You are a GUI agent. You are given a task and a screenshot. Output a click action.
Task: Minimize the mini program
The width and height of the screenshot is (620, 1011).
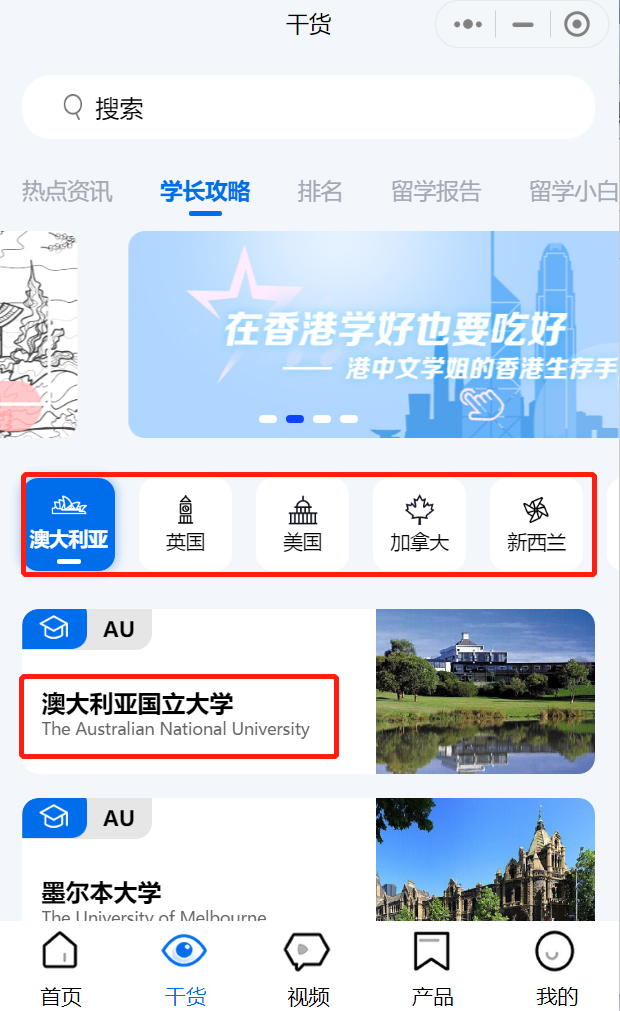522,25
